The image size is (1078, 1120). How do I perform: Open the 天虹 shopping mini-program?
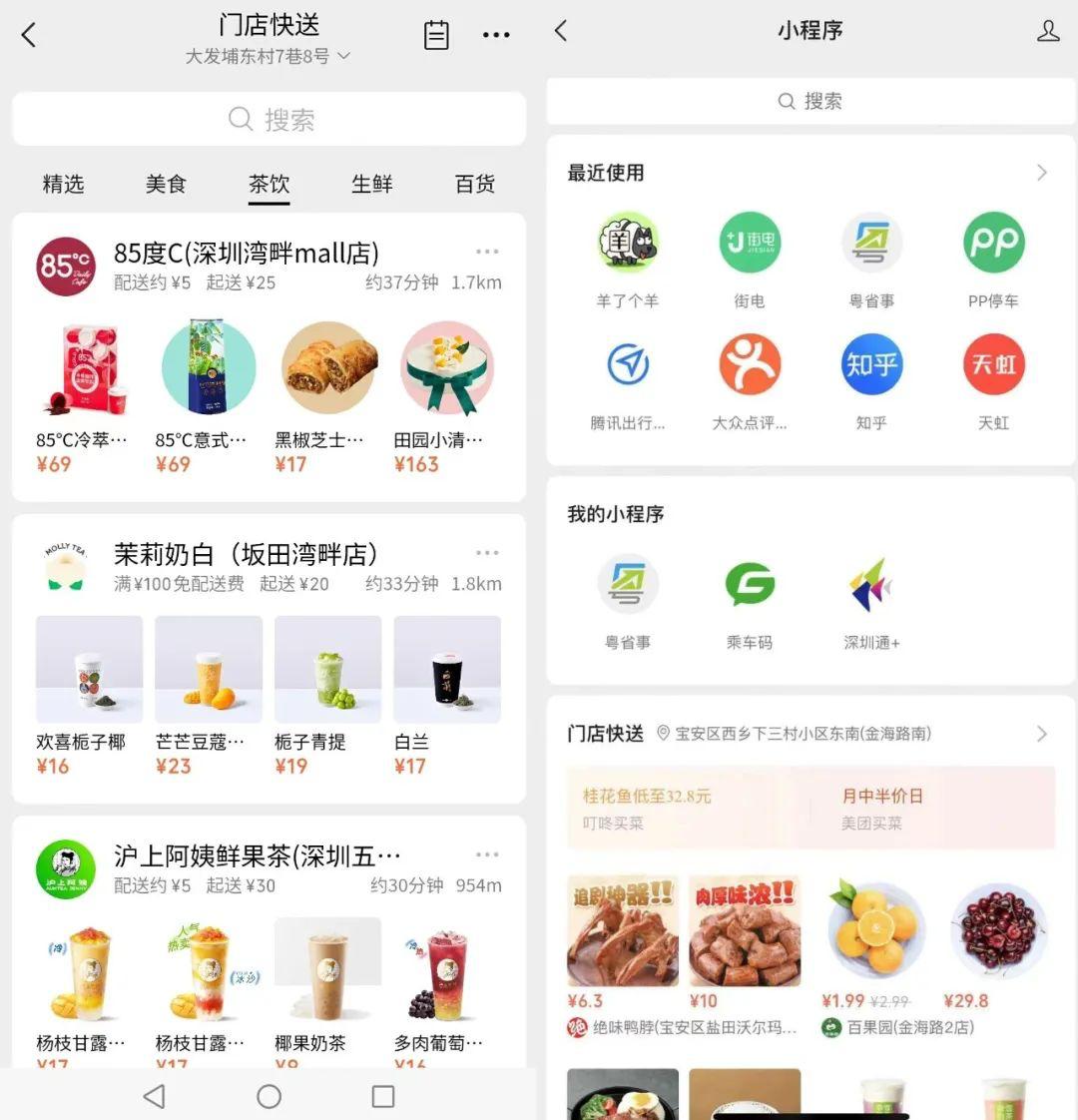coord(993,365)
